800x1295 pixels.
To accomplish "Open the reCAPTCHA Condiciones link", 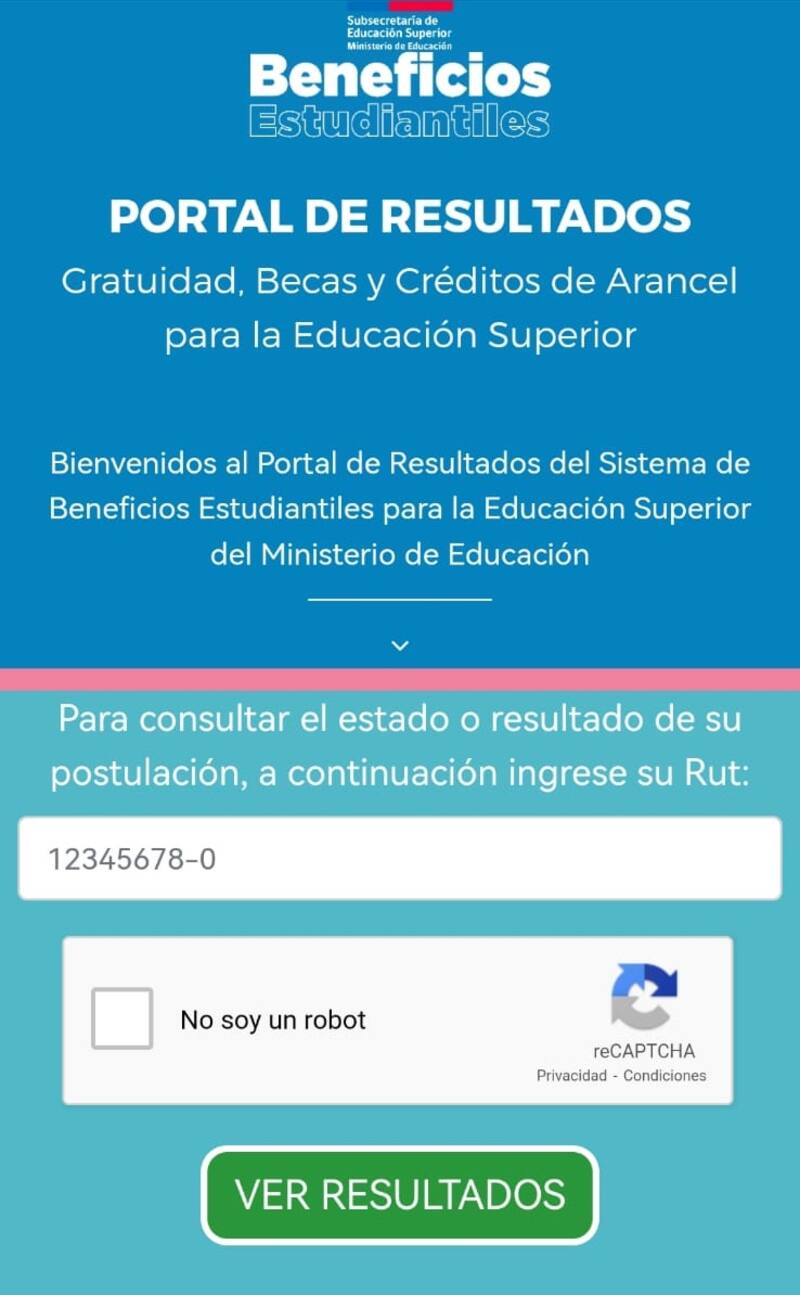I will pyautogui.click(x=664, y=1076).
